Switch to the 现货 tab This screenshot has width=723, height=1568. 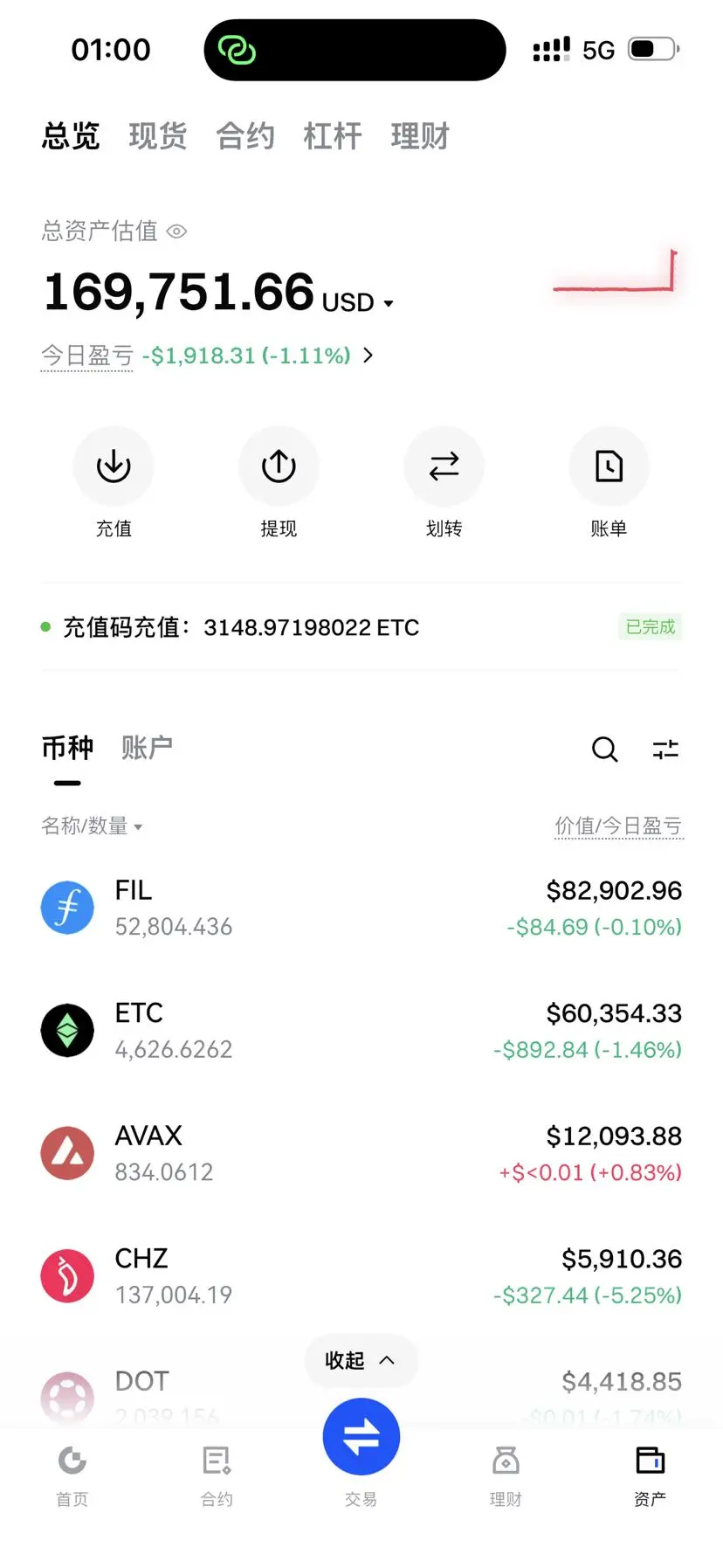pos(158,136)
